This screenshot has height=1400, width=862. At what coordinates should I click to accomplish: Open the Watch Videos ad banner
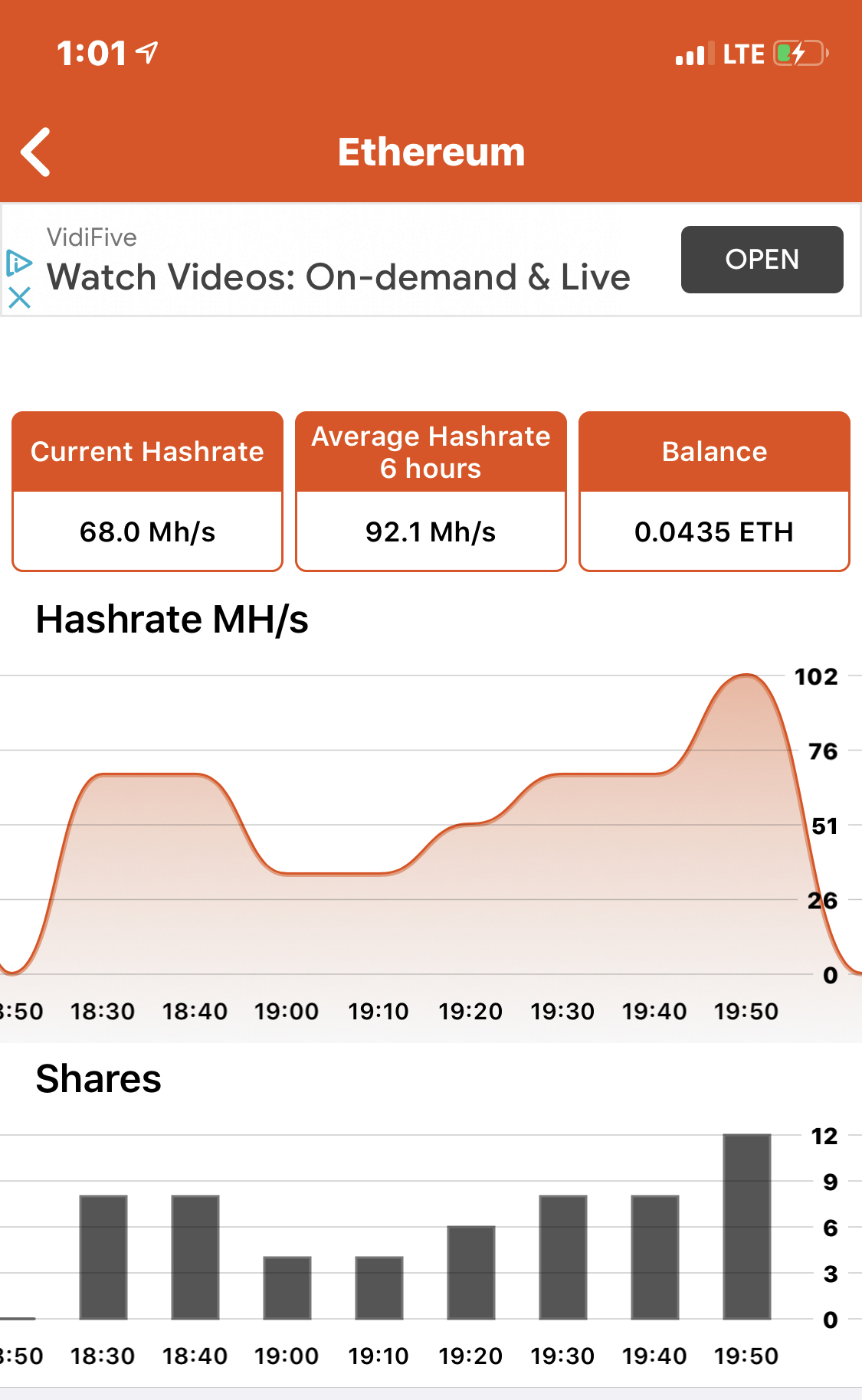pos(338,276)
